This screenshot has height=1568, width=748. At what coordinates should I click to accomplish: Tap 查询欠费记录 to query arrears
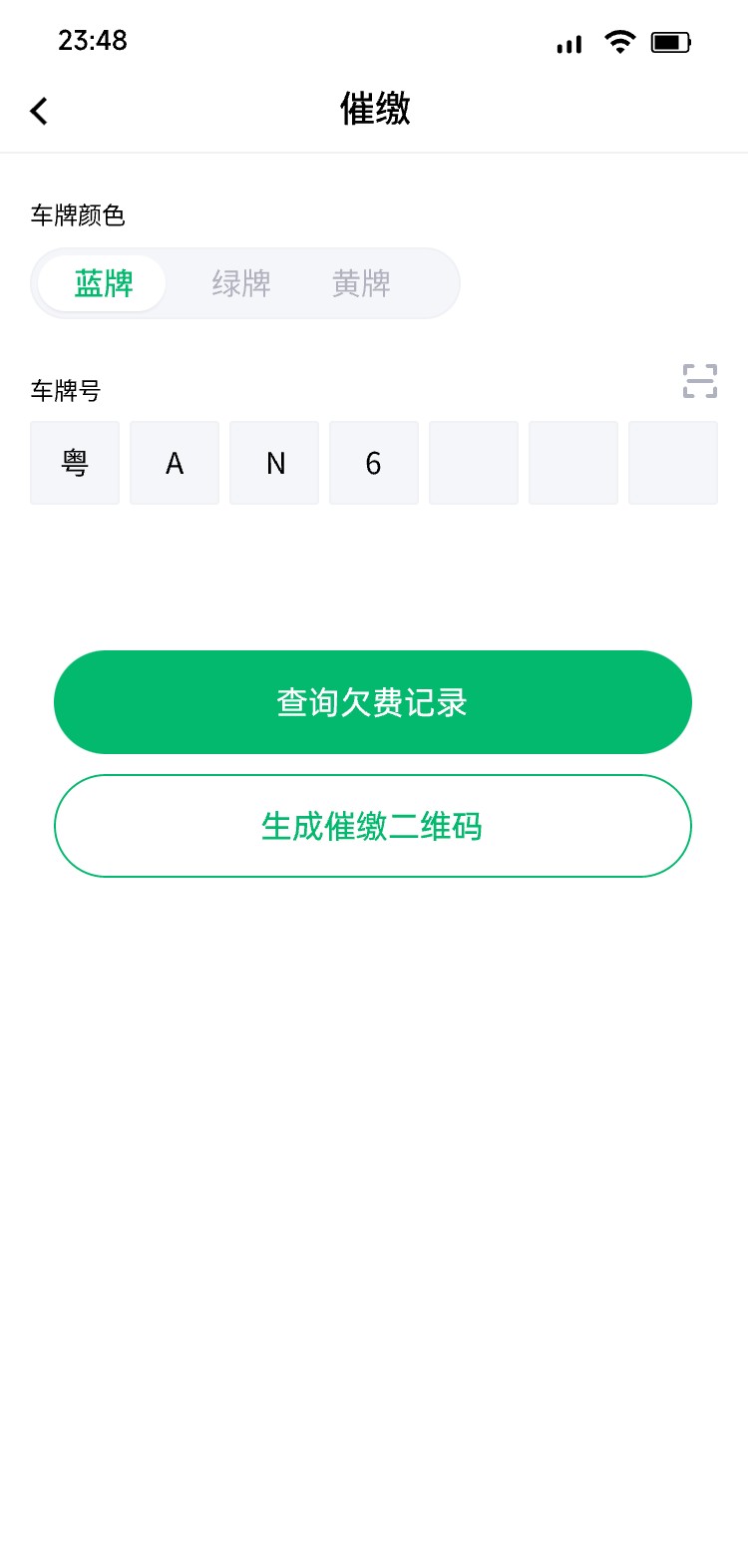click(373, 702)
